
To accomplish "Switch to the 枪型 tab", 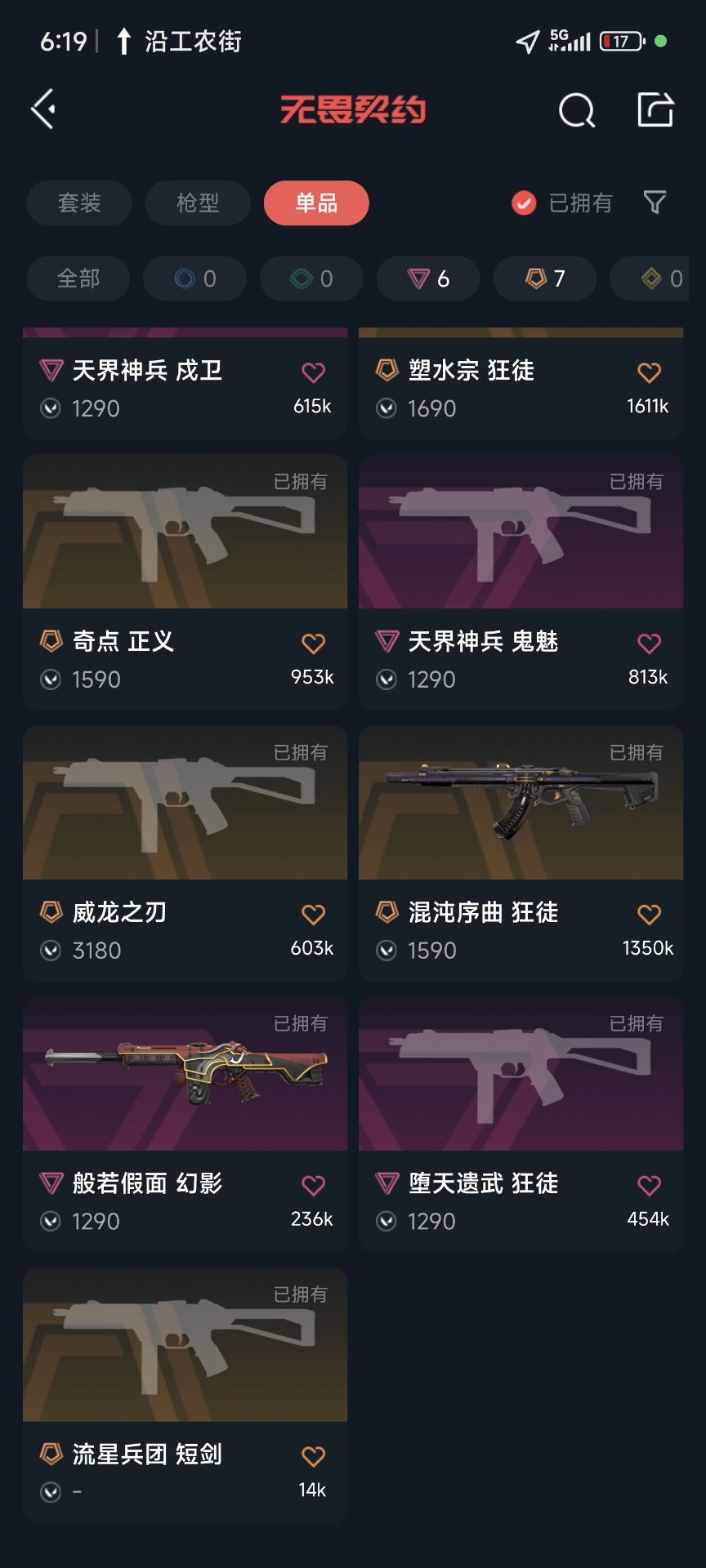I will tap(198, 203).
